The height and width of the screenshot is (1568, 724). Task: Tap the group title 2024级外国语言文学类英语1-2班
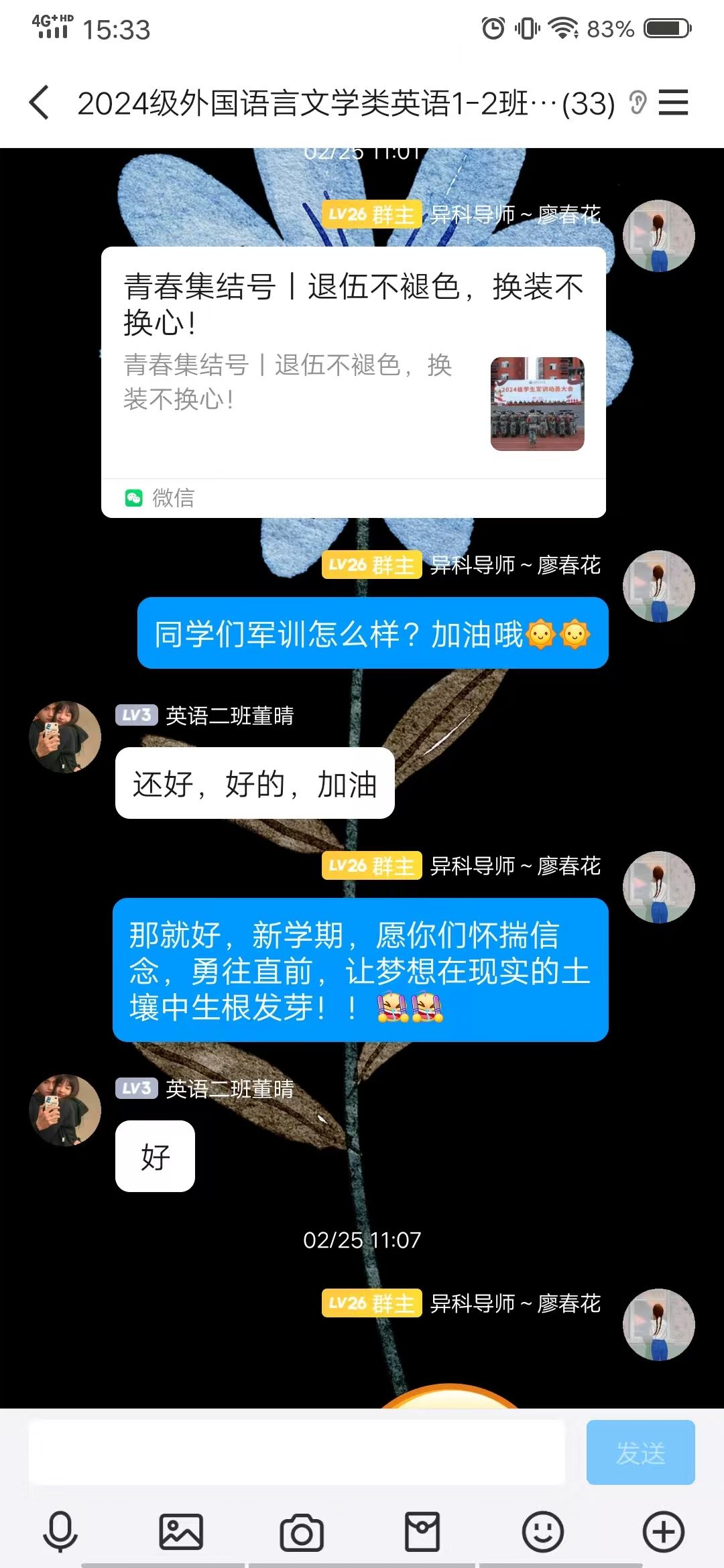[345, 104]
